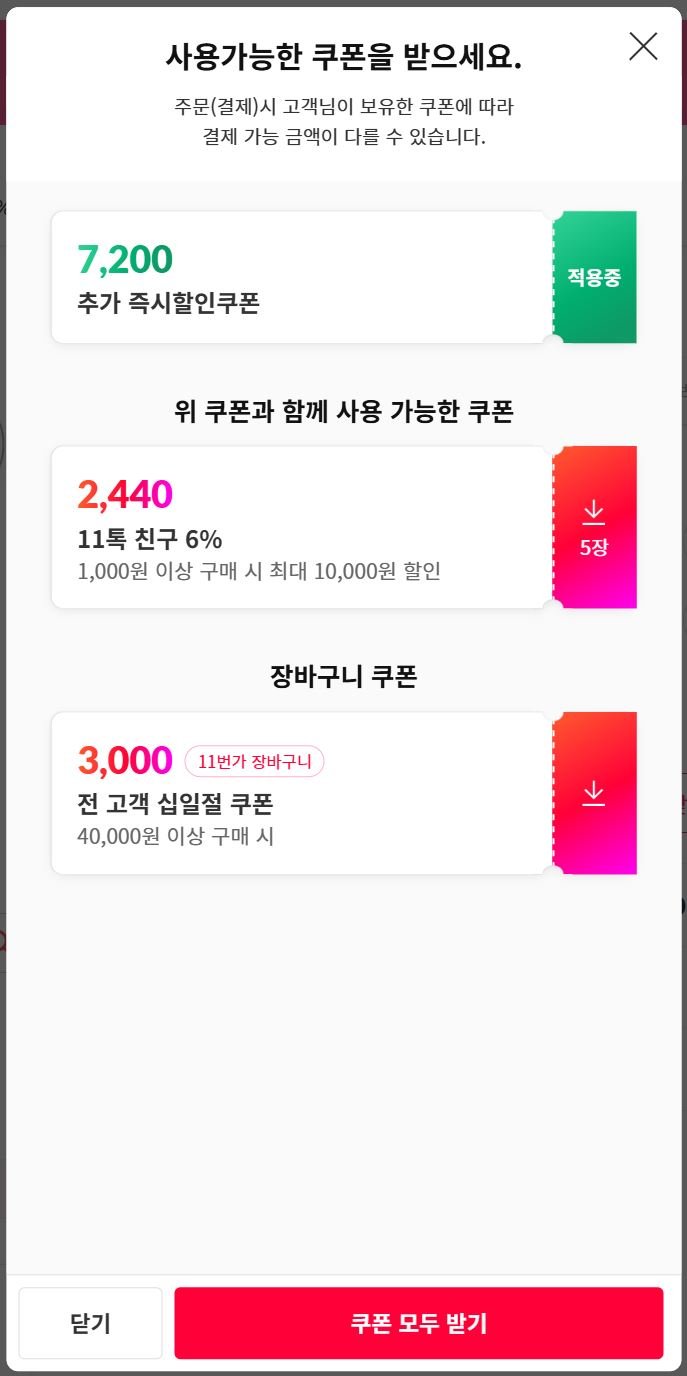Close the coupon dialog with X
The height and width of the screenshot is (1376, 687).
pyautogui.click(x=643, y=46)
